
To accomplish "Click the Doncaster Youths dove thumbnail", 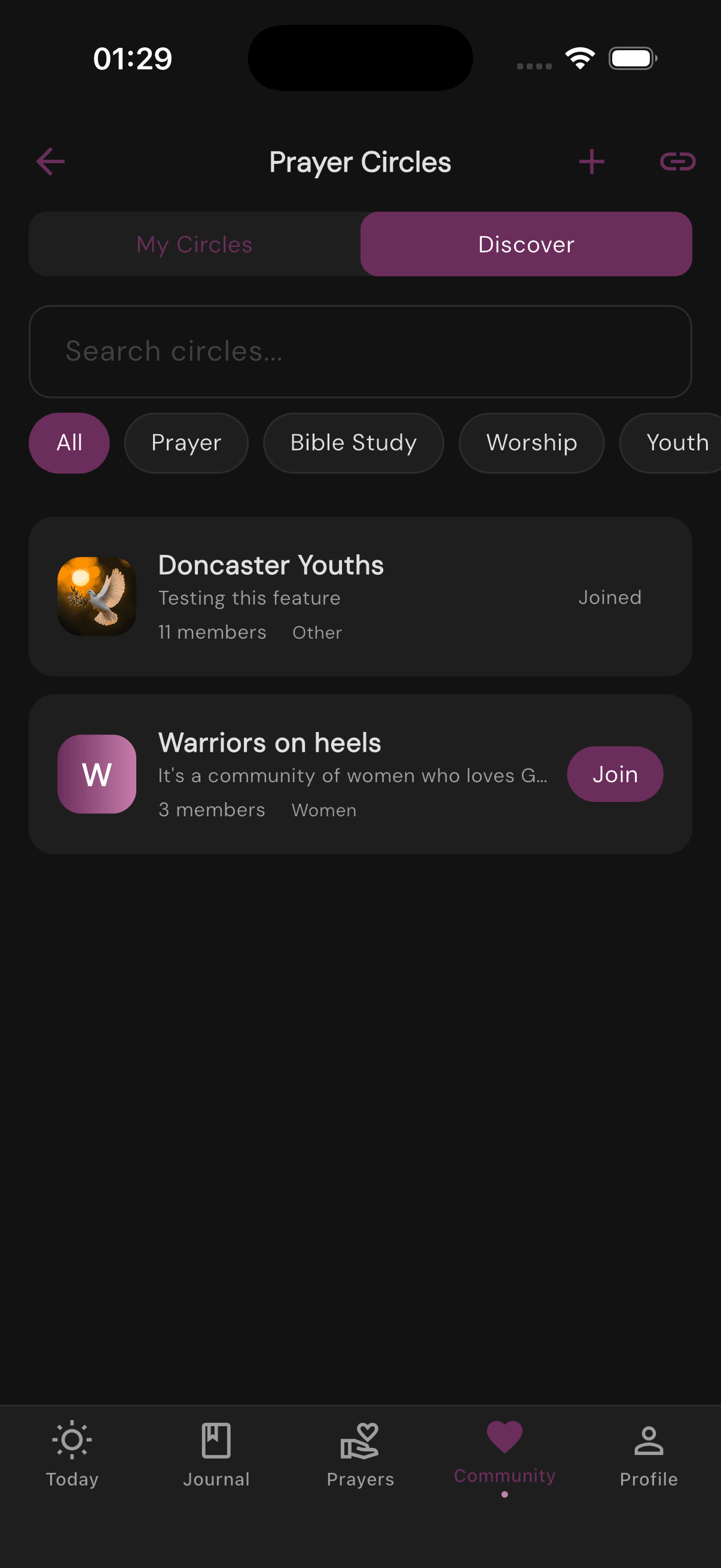I will [97, 597].
